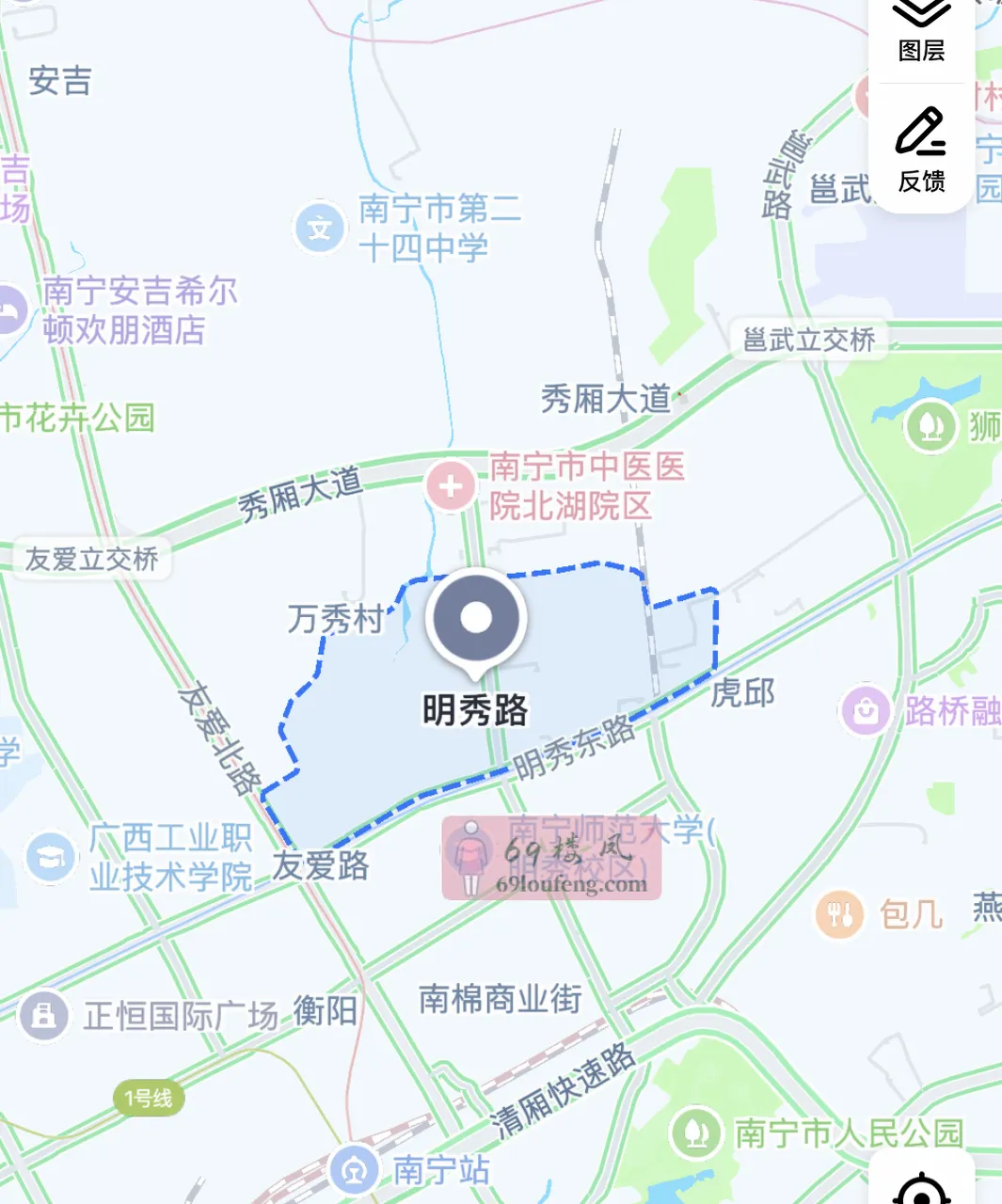The image size is (1002, 1204).
Task: Click the building icon at 正恒国际广场
Action: (42, 1015)
